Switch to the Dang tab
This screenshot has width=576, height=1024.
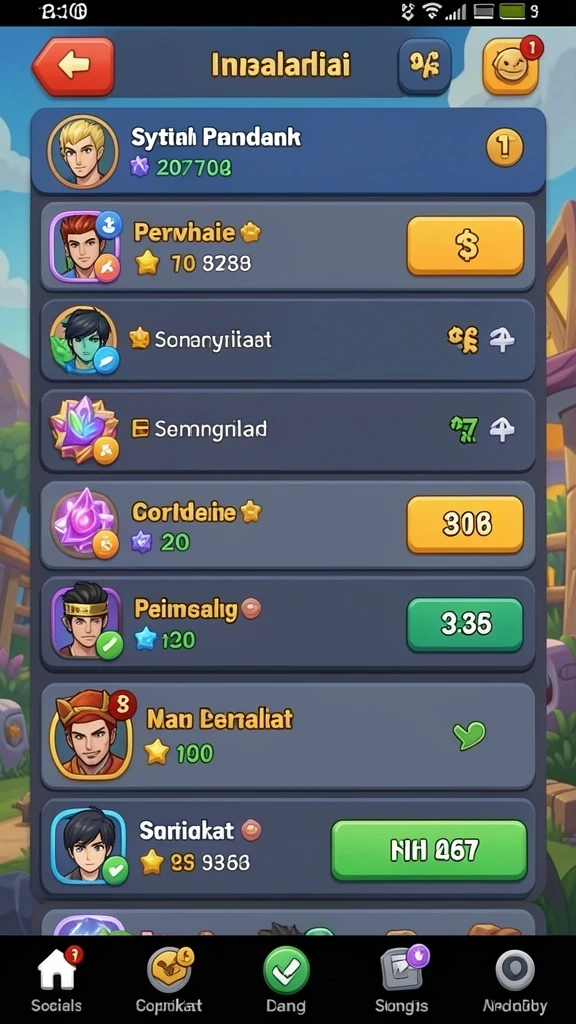pos(285,980)
